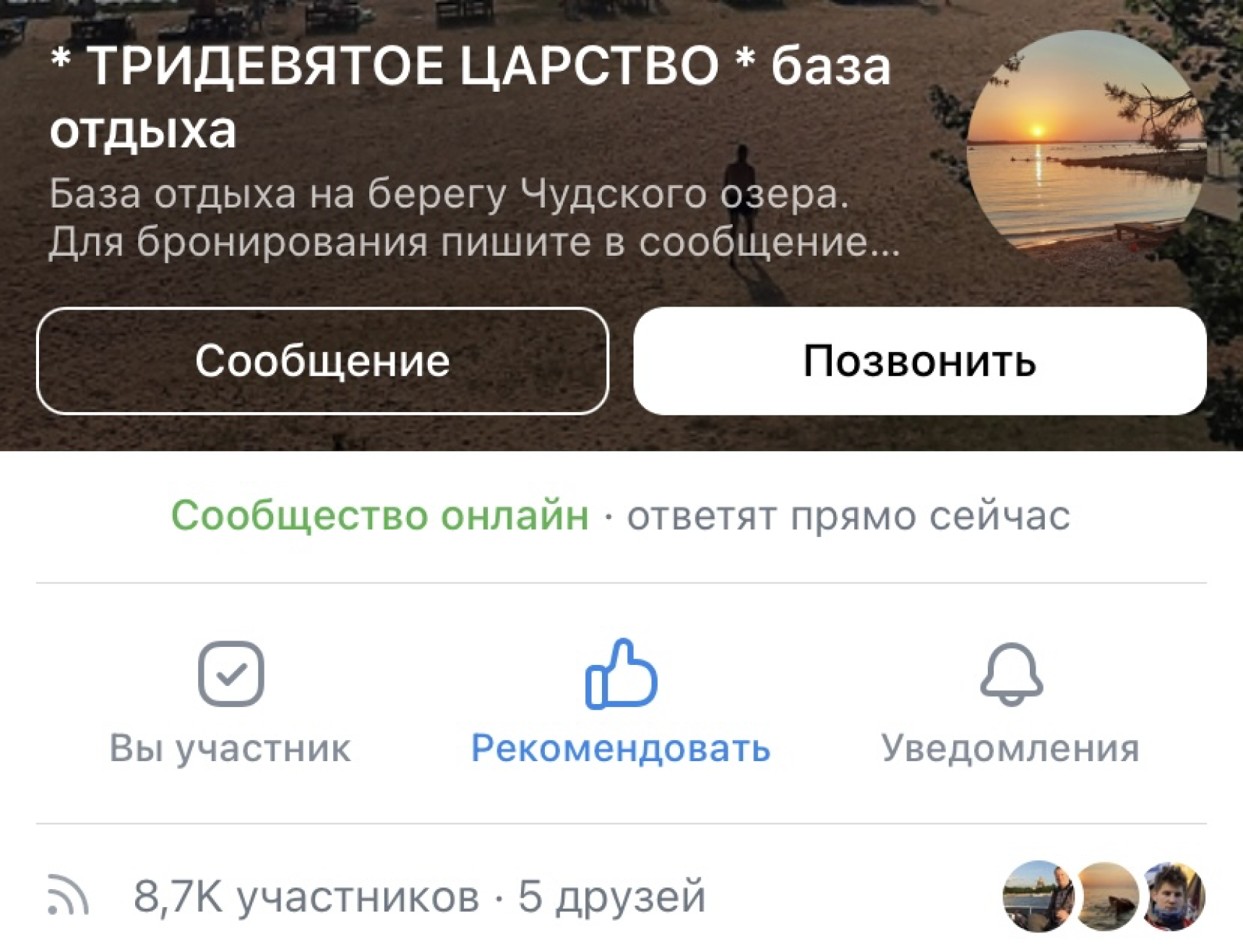Viewport: 1243px width, 952px height.
Task: Open the community's round sunset avatar
Action: point(1086,145)
